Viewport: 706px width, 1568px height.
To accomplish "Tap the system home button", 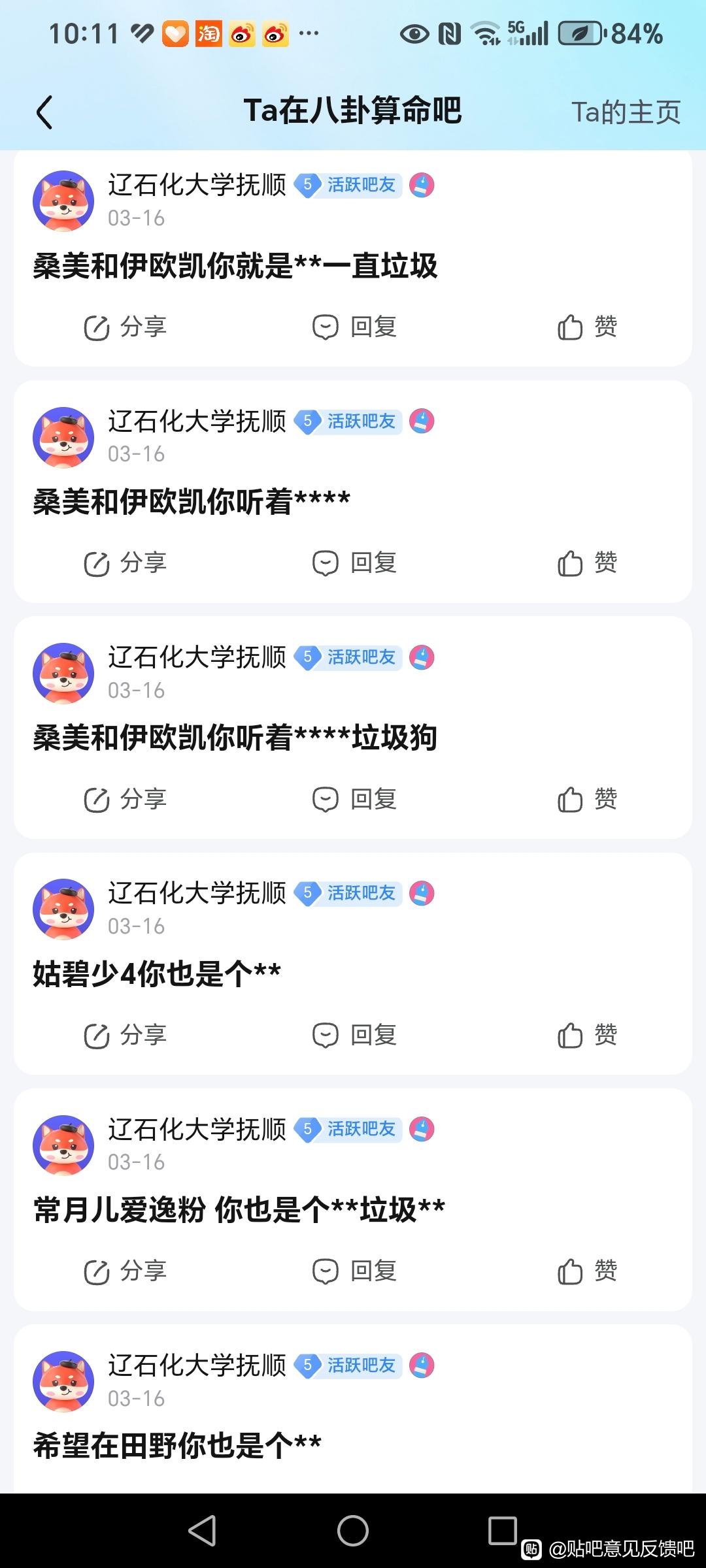I will coord(353,1530).
